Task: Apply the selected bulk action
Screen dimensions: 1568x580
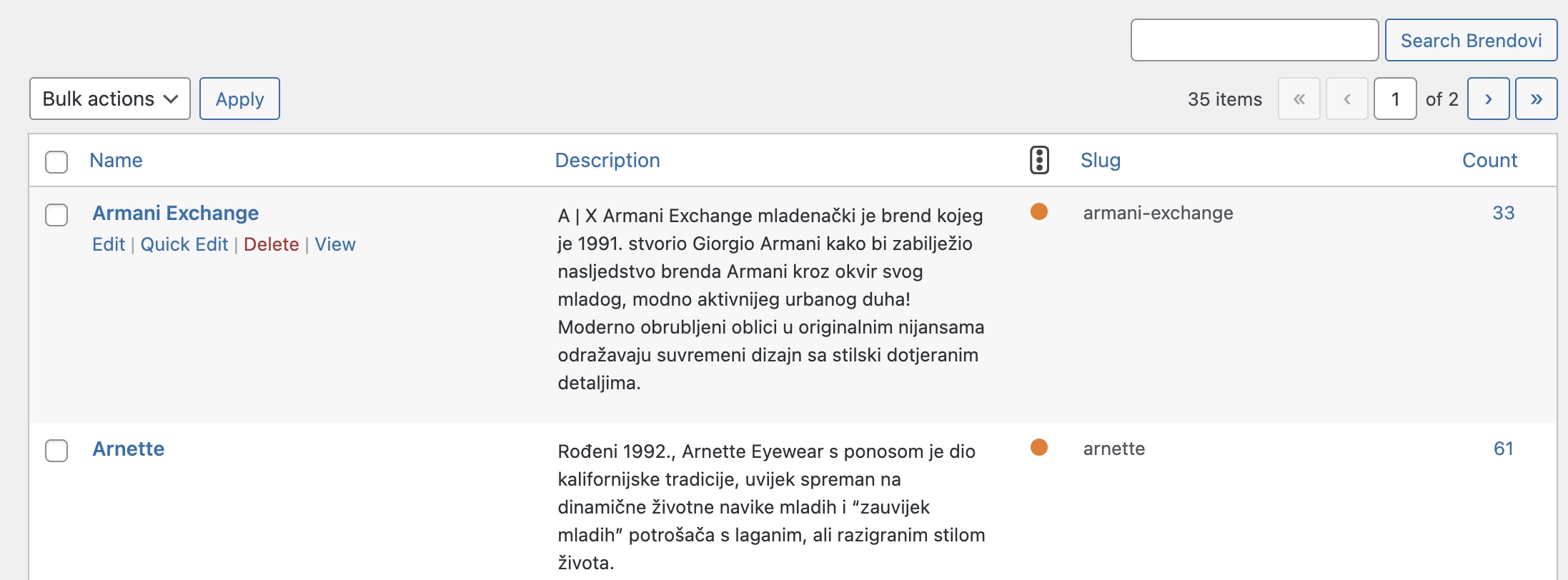Action: 239,99
